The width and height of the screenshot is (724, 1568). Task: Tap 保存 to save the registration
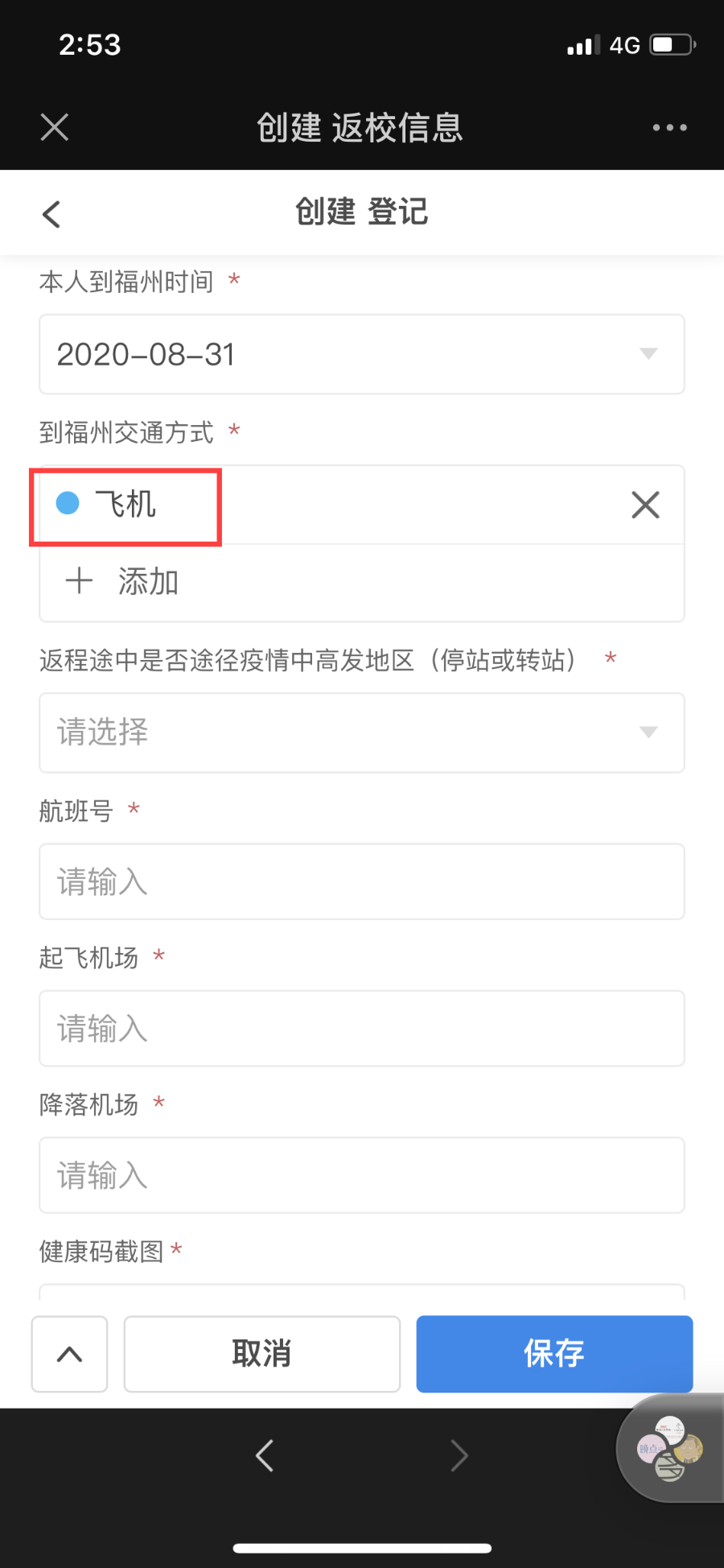click(554, 1354)
